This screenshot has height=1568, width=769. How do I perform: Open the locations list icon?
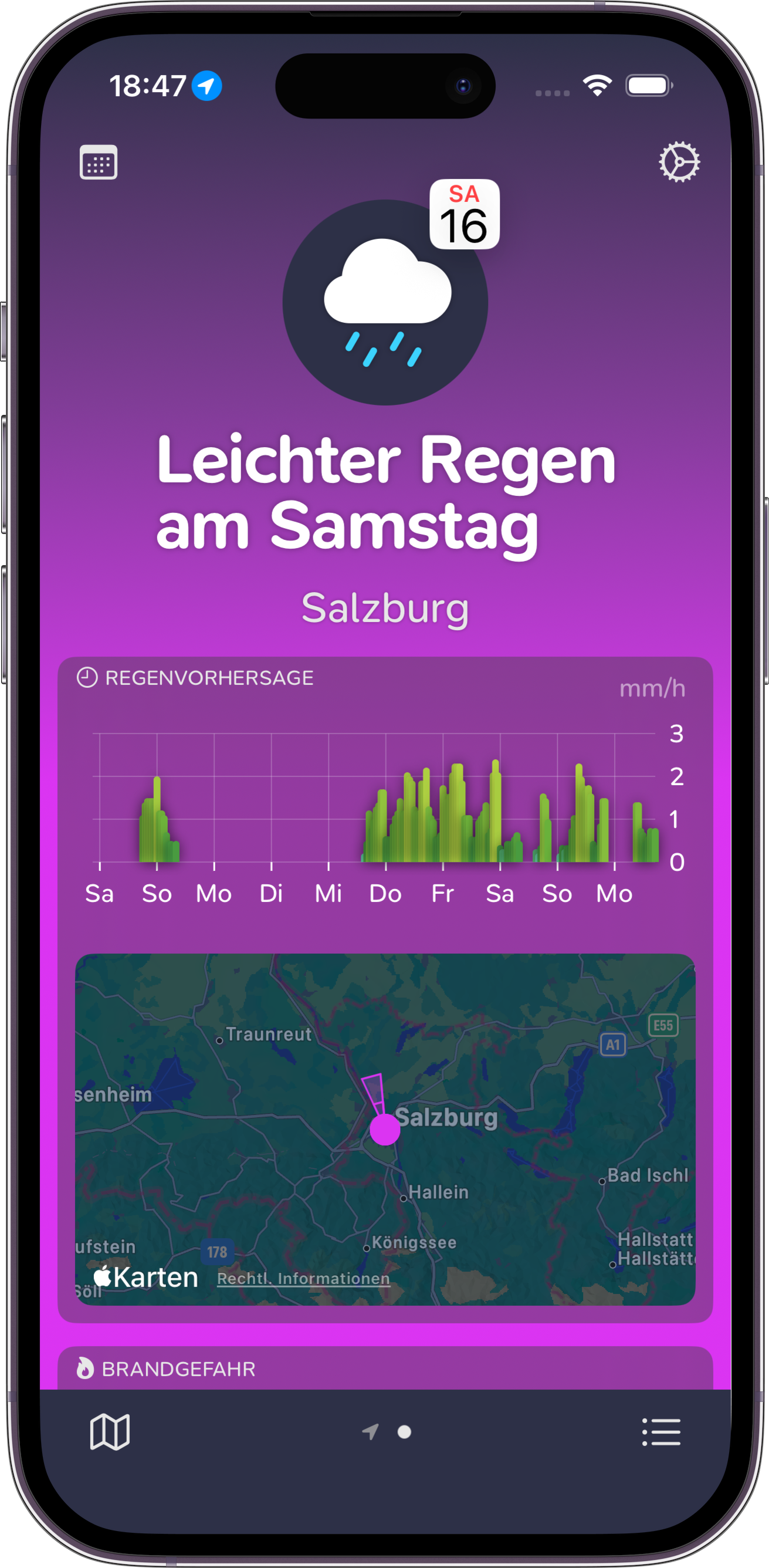coord(661,1432)
